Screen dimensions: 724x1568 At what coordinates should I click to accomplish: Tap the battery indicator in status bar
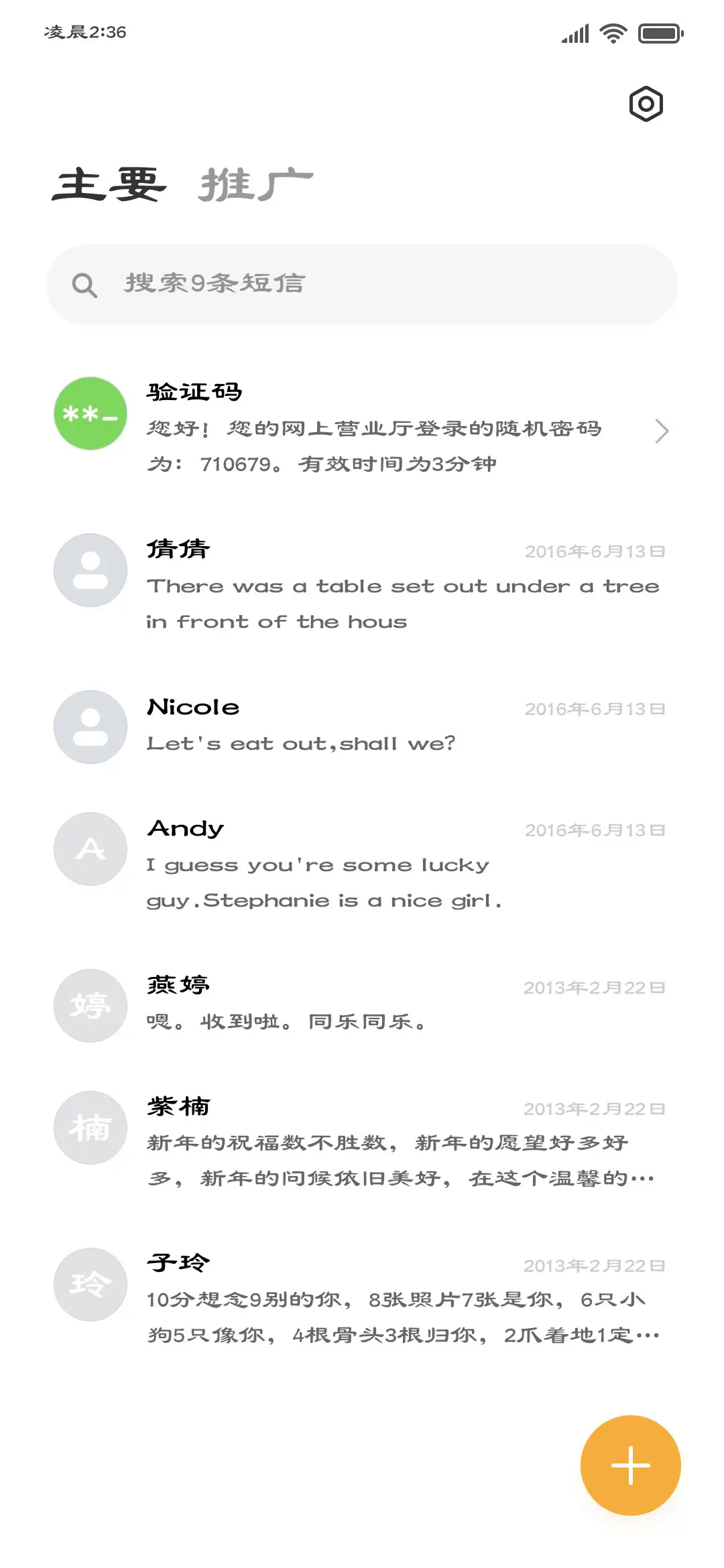pyautogui.click(x=660, y=32)
